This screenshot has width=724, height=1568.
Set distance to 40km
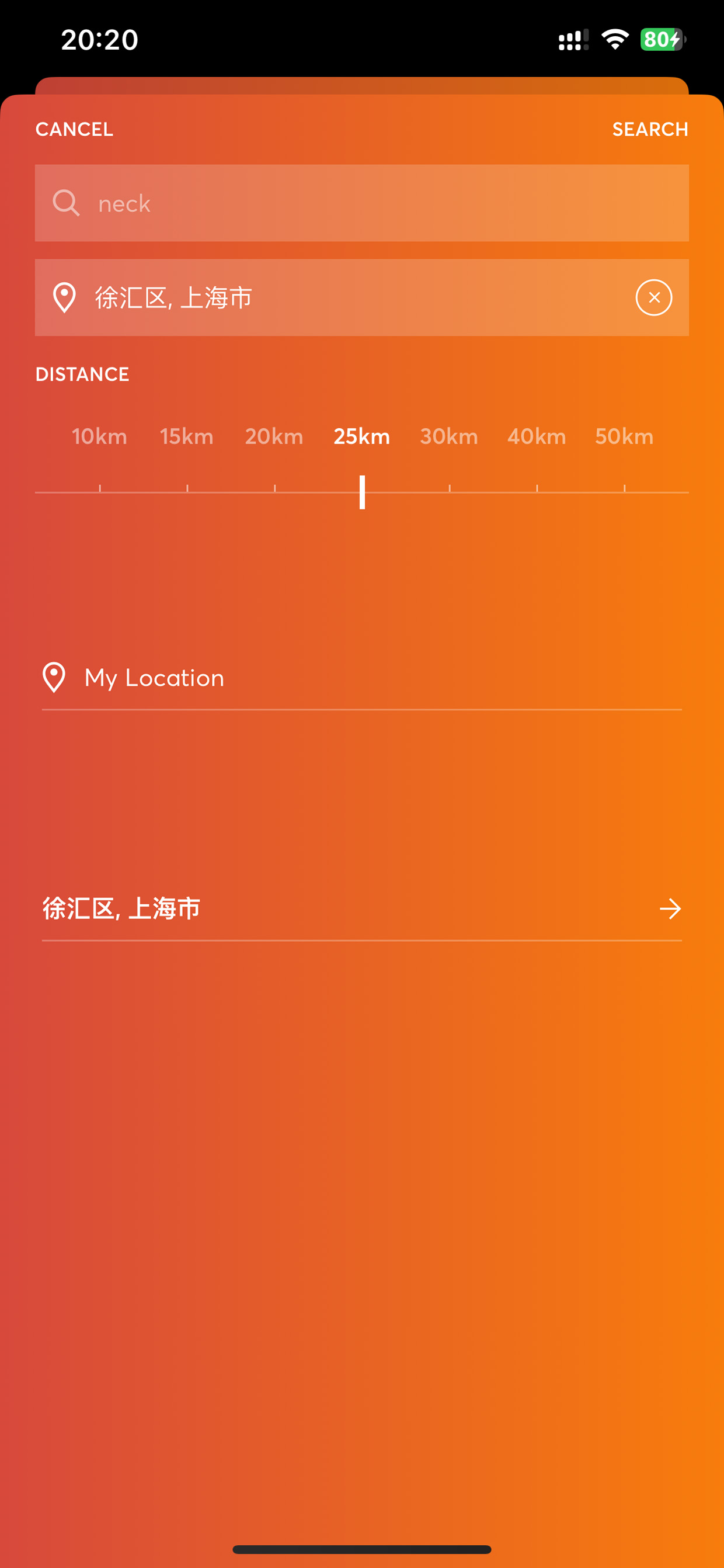(x=537, y=436)
